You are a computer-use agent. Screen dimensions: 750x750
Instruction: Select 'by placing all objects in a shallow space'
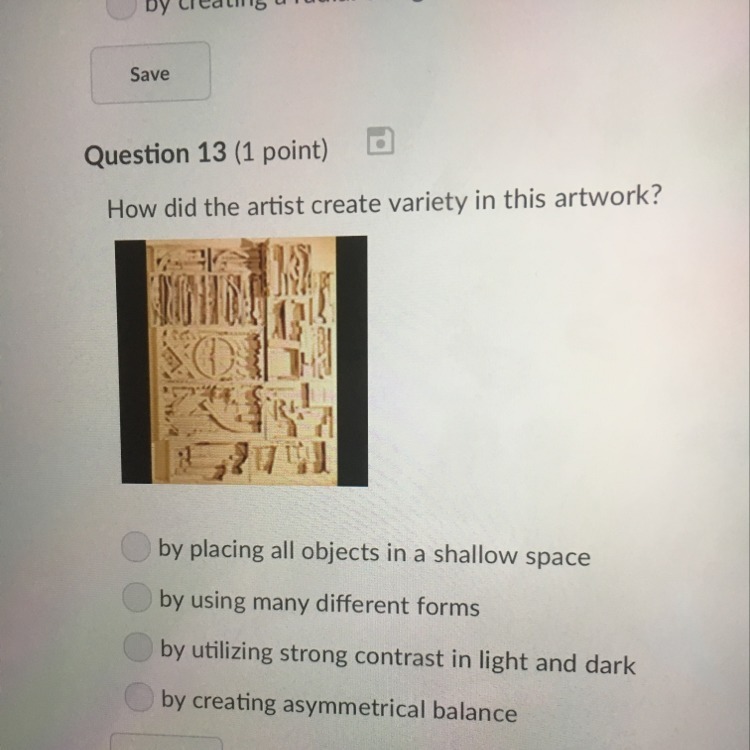[x=135, y=546]
